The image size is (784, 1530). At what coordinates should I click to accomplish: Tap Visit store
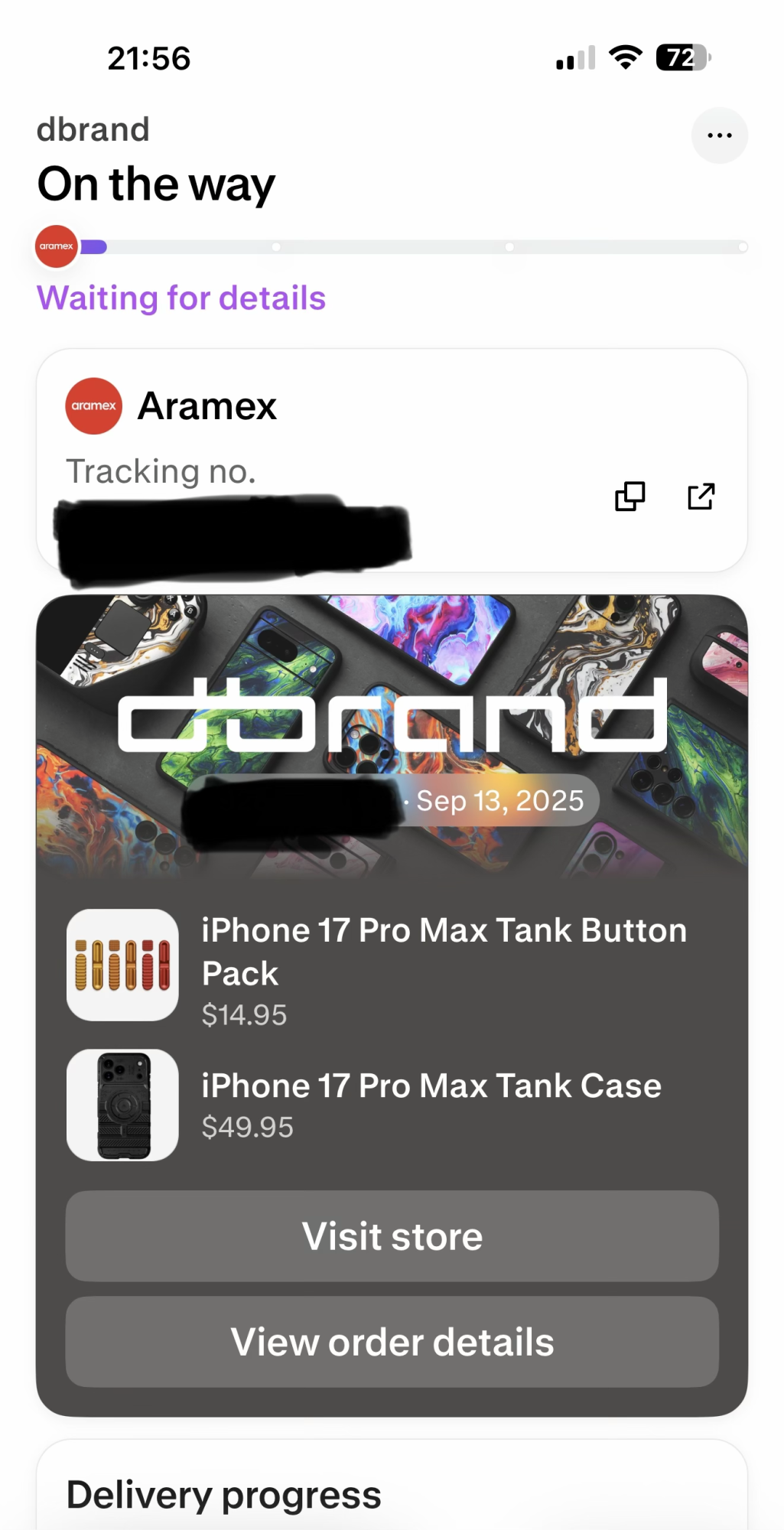[x=392, y=1235]
